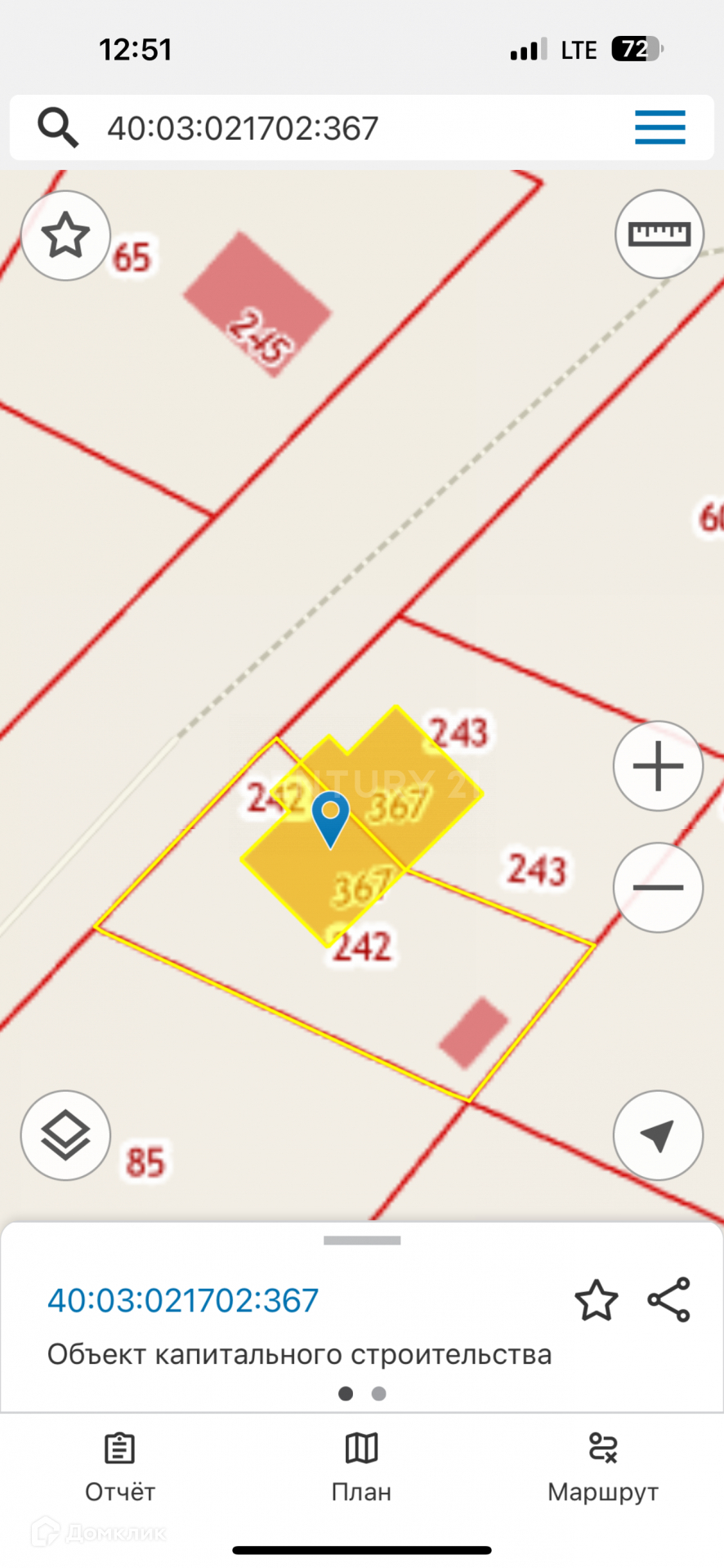This screenshot has width=724, height=1568.
Task: Center map on my location
Action: point(658,1135)
